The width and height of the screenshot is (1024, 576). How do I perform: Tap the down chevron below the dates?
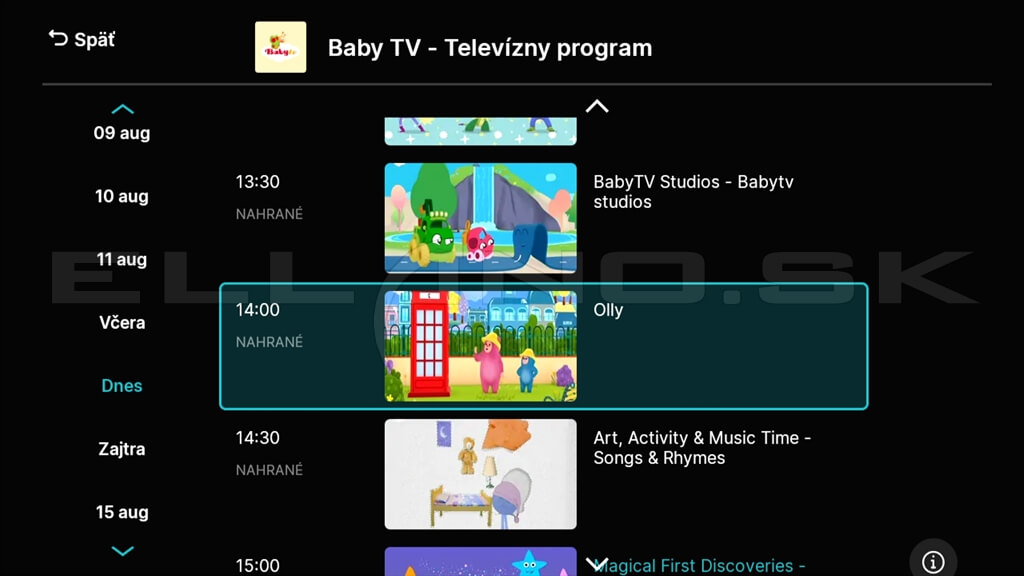[122, 551]
